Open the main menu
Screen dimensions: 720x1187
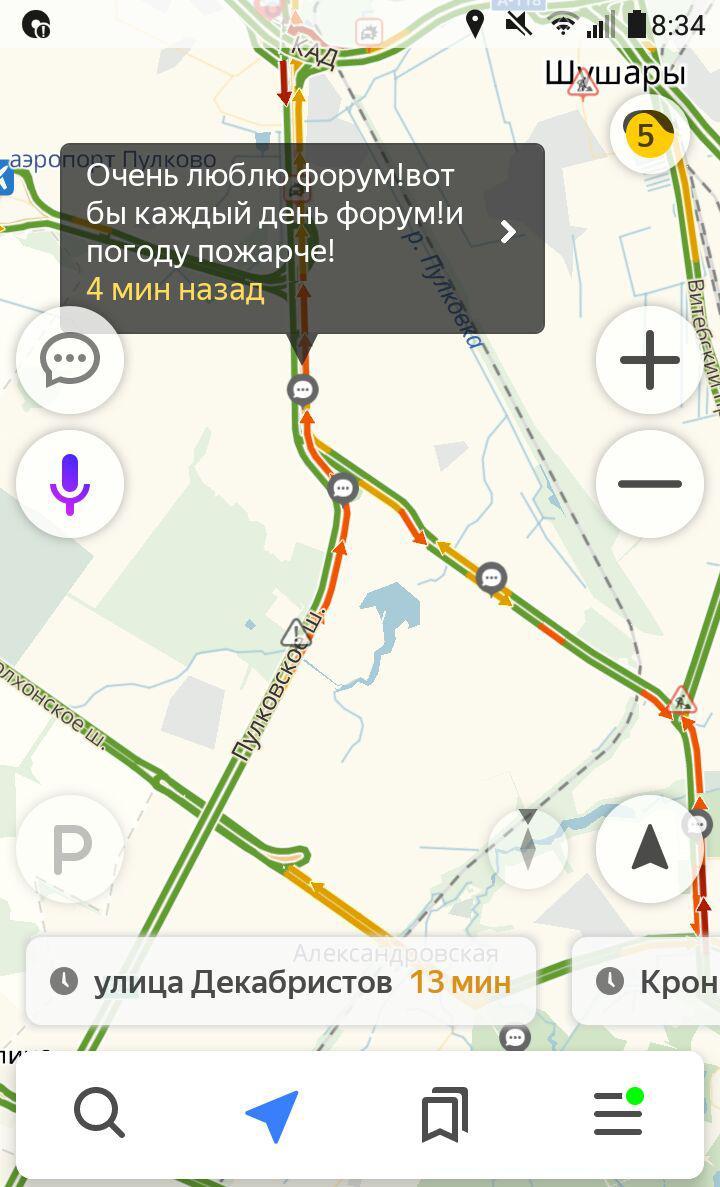(618, 1113)
